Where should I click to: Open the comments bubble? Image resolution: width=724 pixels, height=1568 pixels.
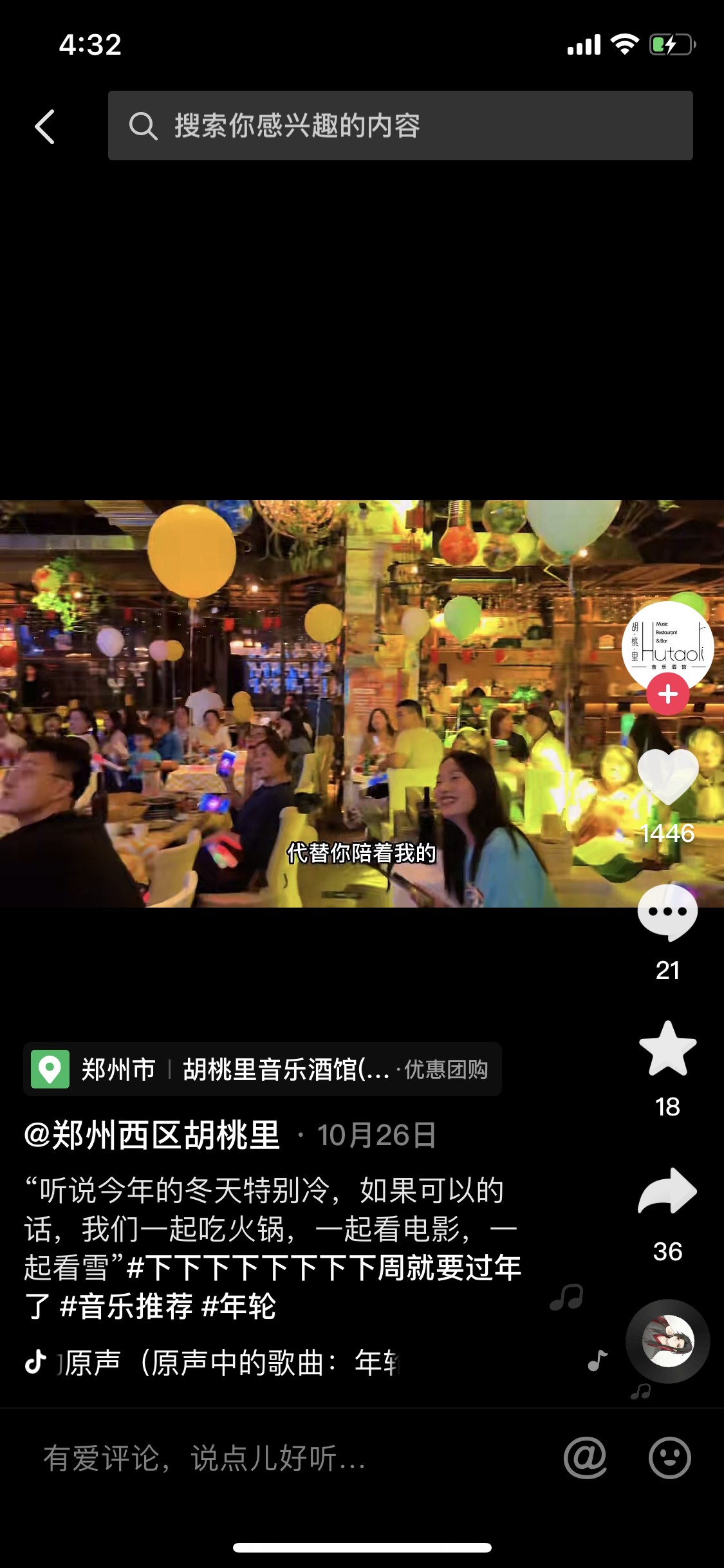(667, 913)
